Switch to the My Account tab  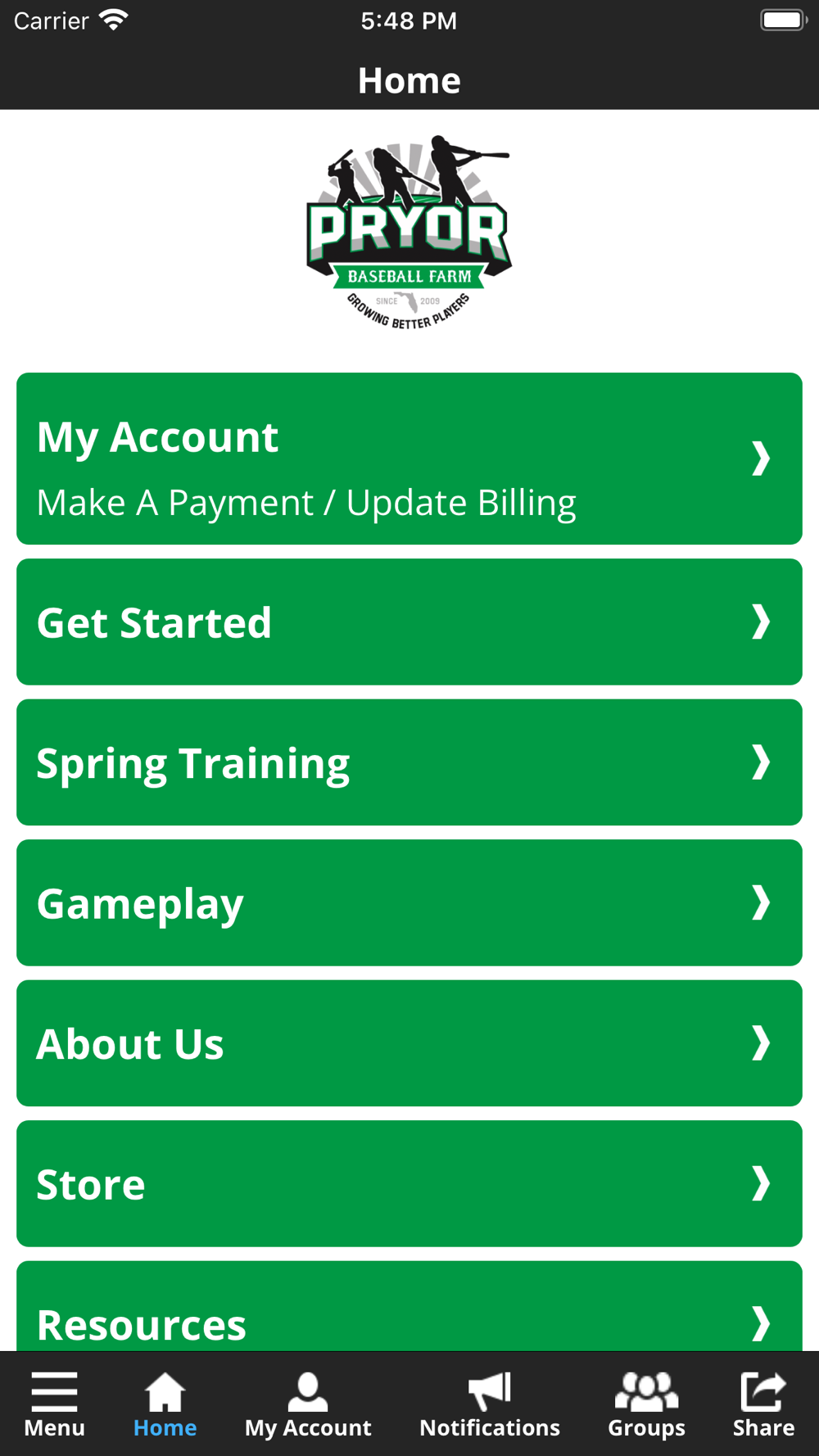(x=308, y=1404)
